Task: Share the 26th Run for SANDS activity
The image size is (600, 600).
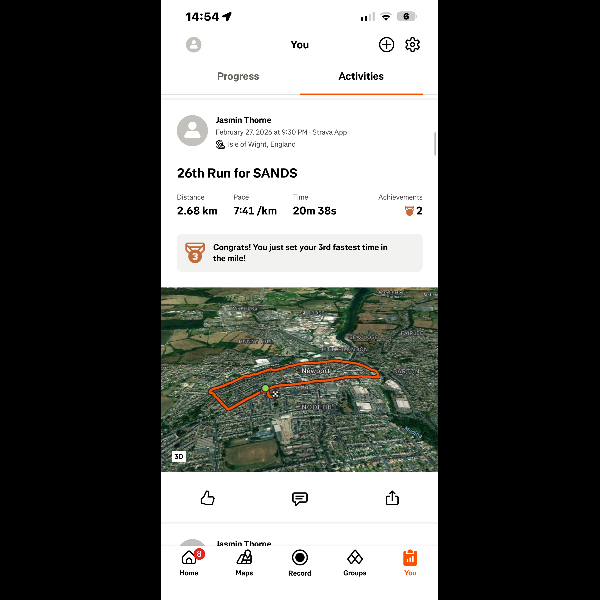Action: pyautogui.click(x=392, y=498)
